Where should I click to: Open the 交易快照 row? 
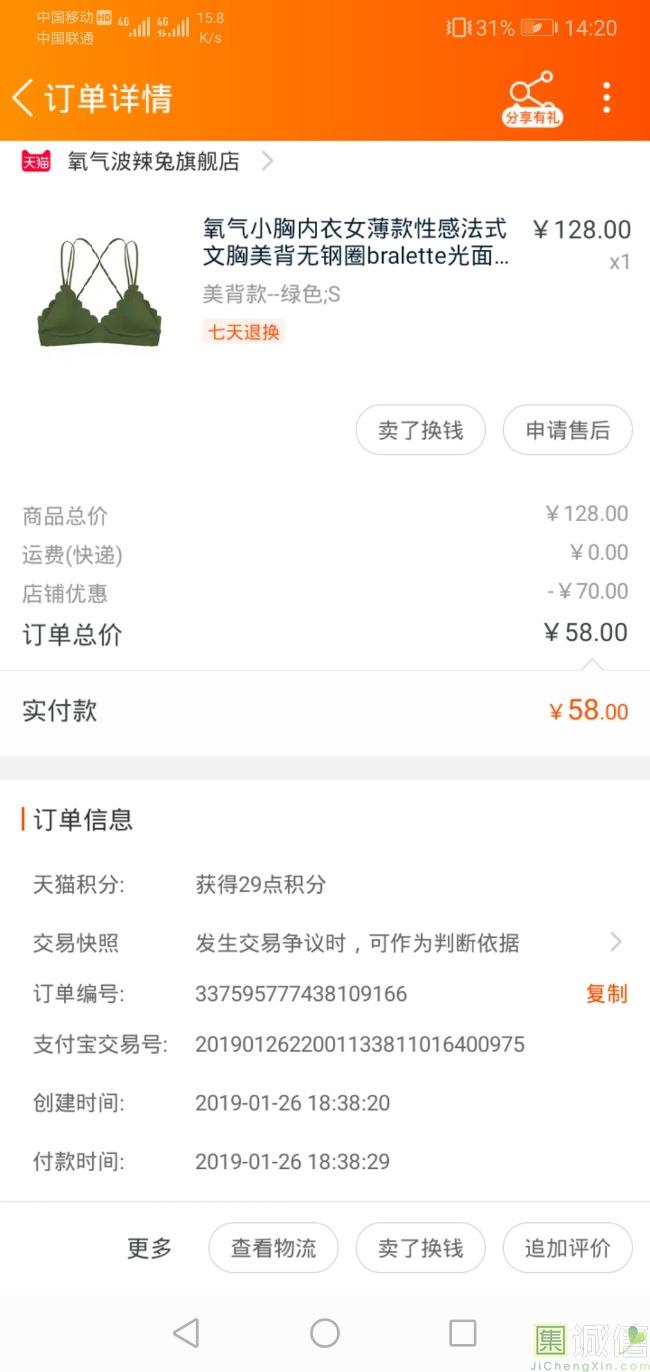(x=325, y=942)
